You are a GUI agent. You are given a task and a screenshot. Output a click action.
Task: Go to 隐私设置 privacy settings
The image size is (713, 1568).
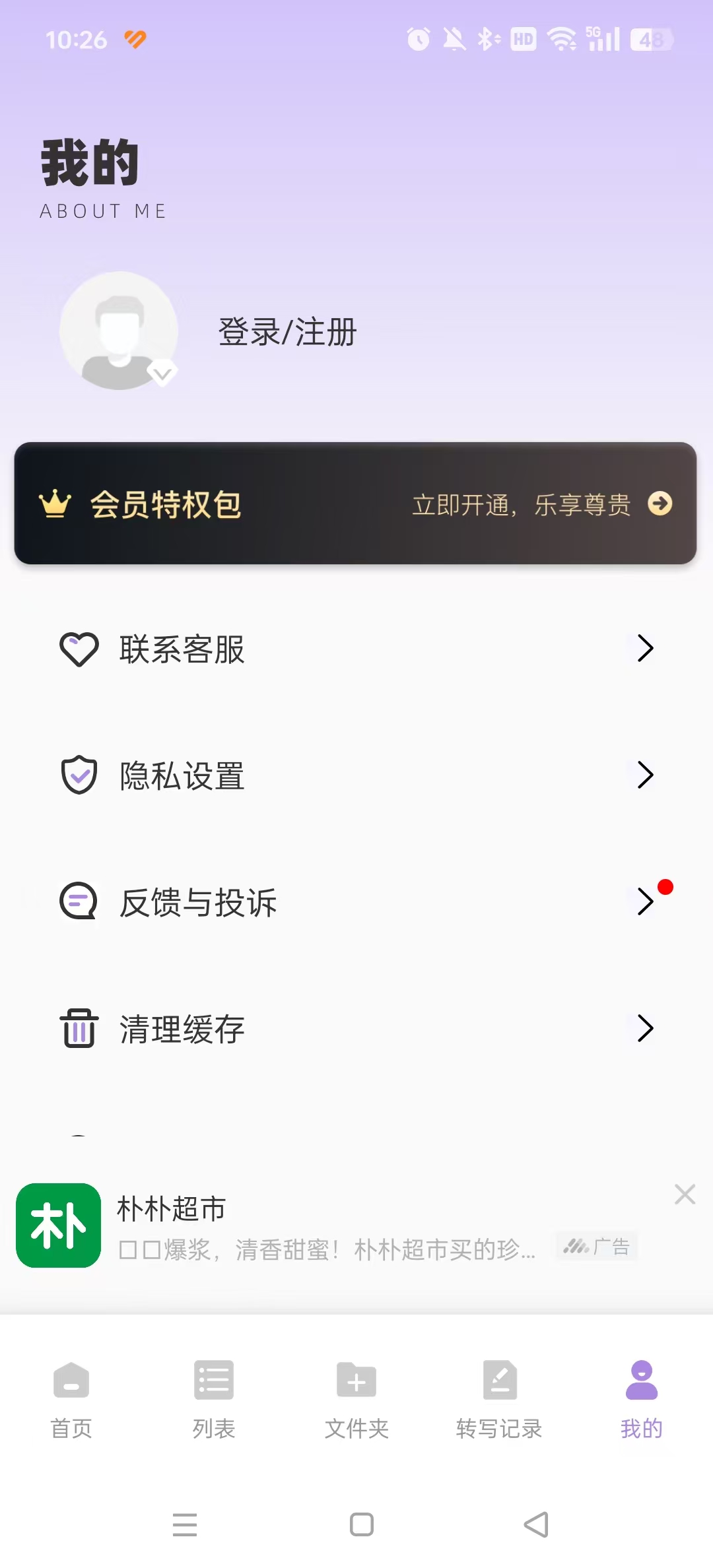[x=355, y=775]
